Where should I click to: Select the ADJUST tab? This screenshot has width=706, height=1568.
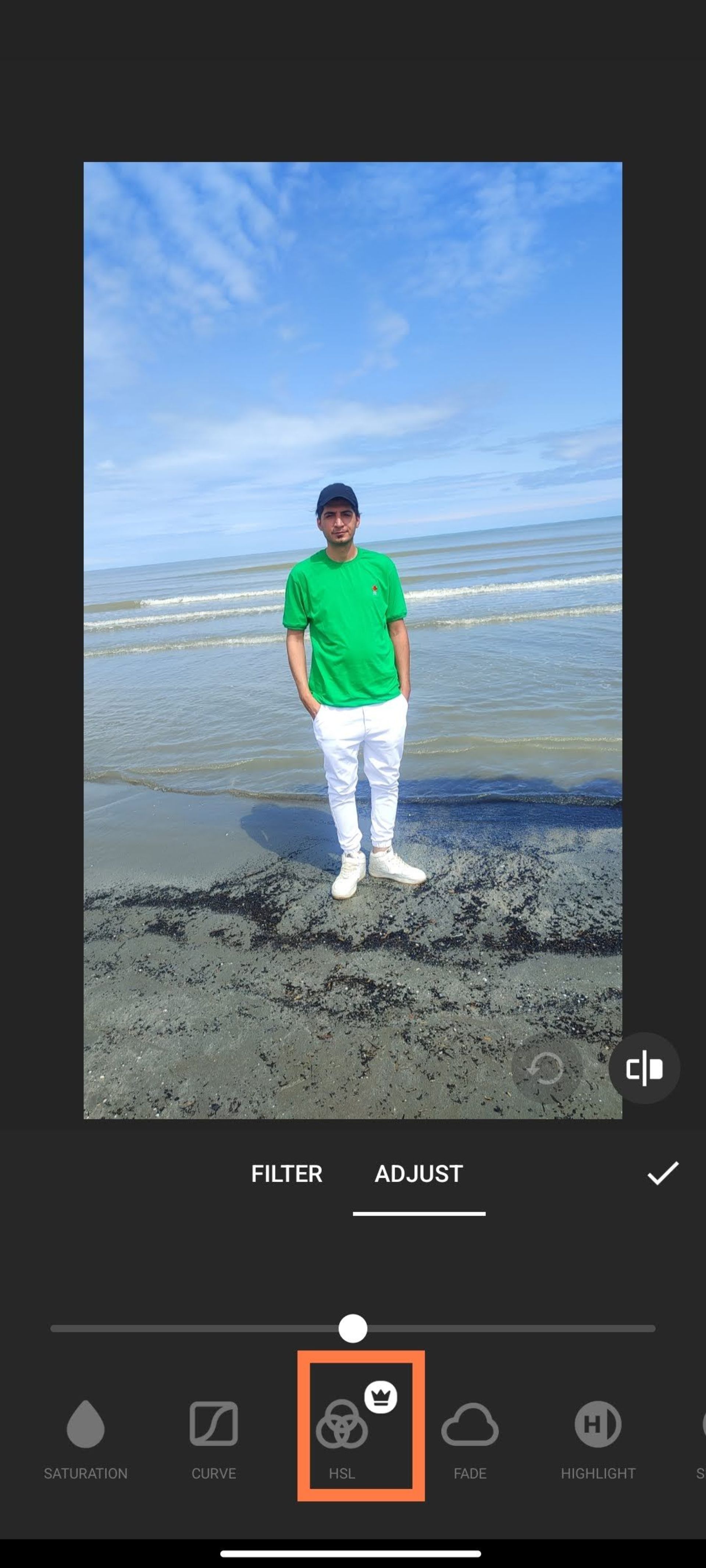418,1174
